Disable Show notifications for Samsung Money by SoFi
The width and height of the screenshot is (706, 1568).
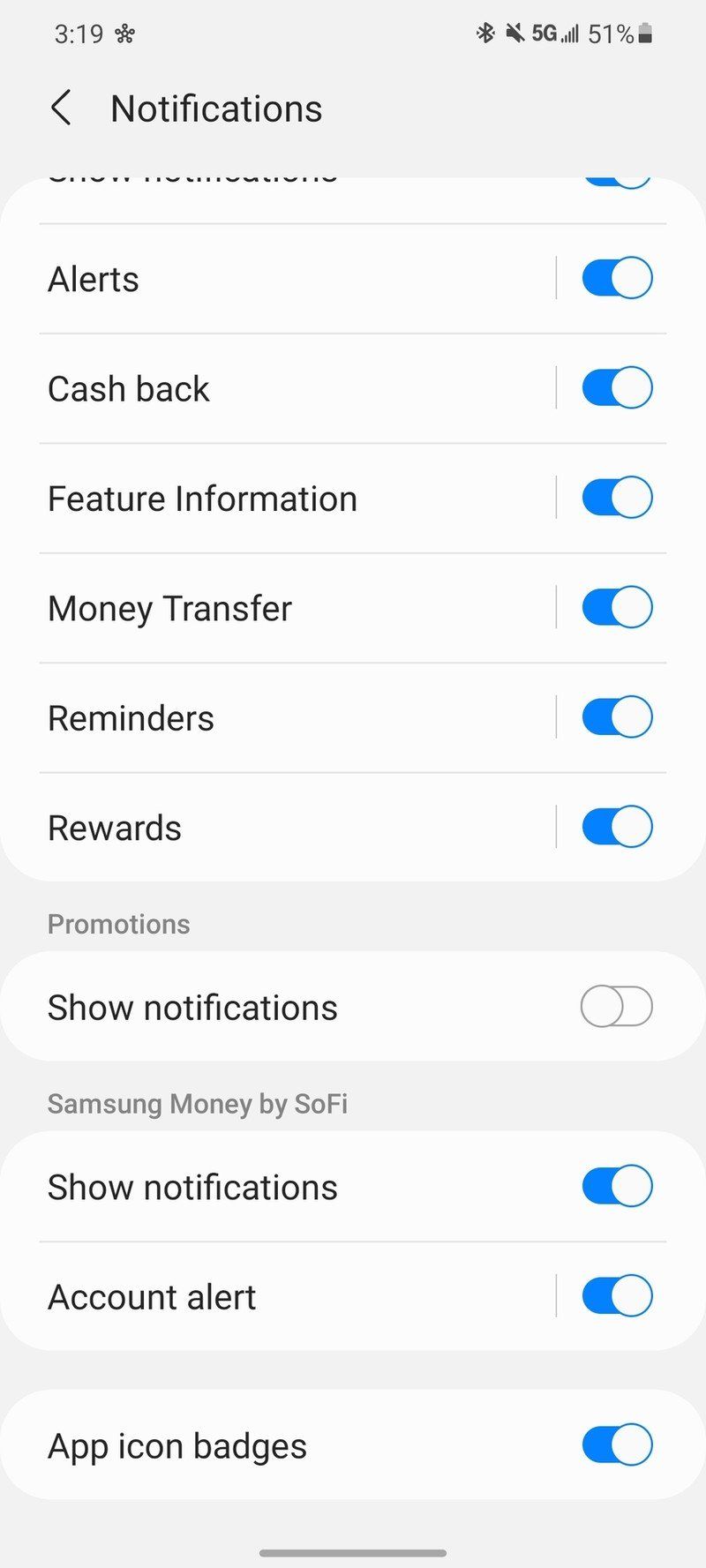coord(616,1185)
